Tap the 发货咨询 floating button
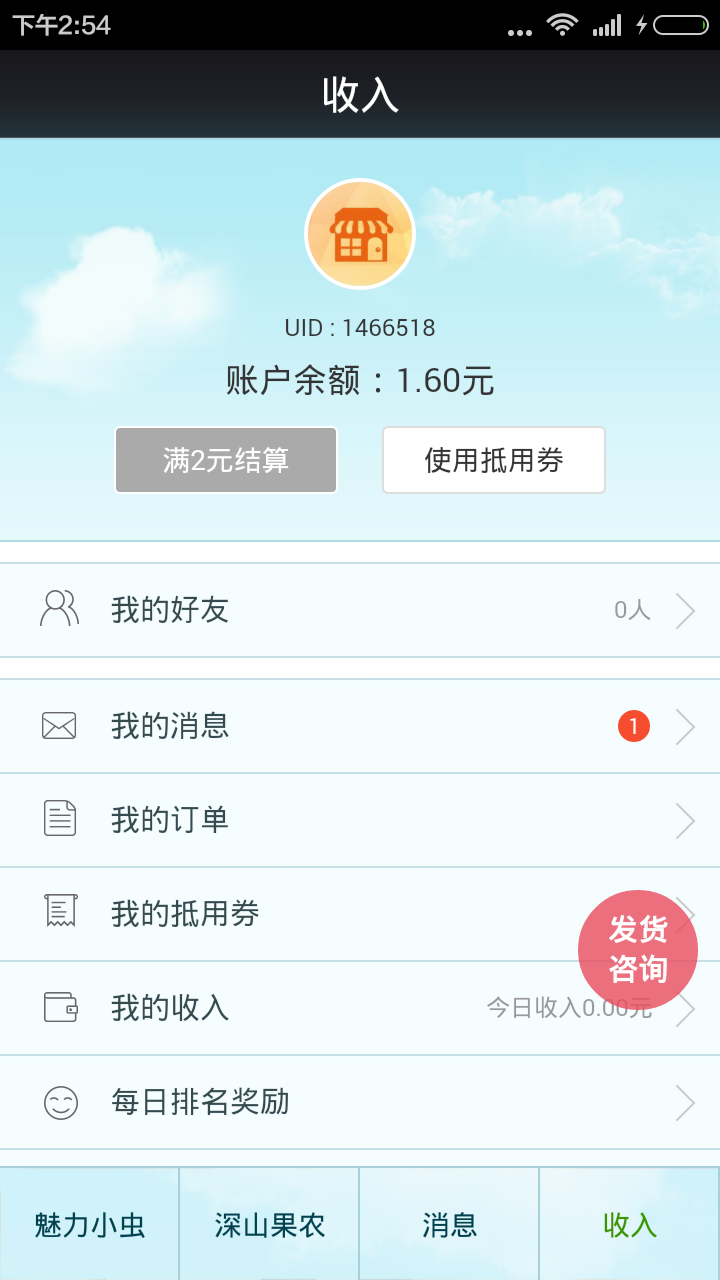 638,950
